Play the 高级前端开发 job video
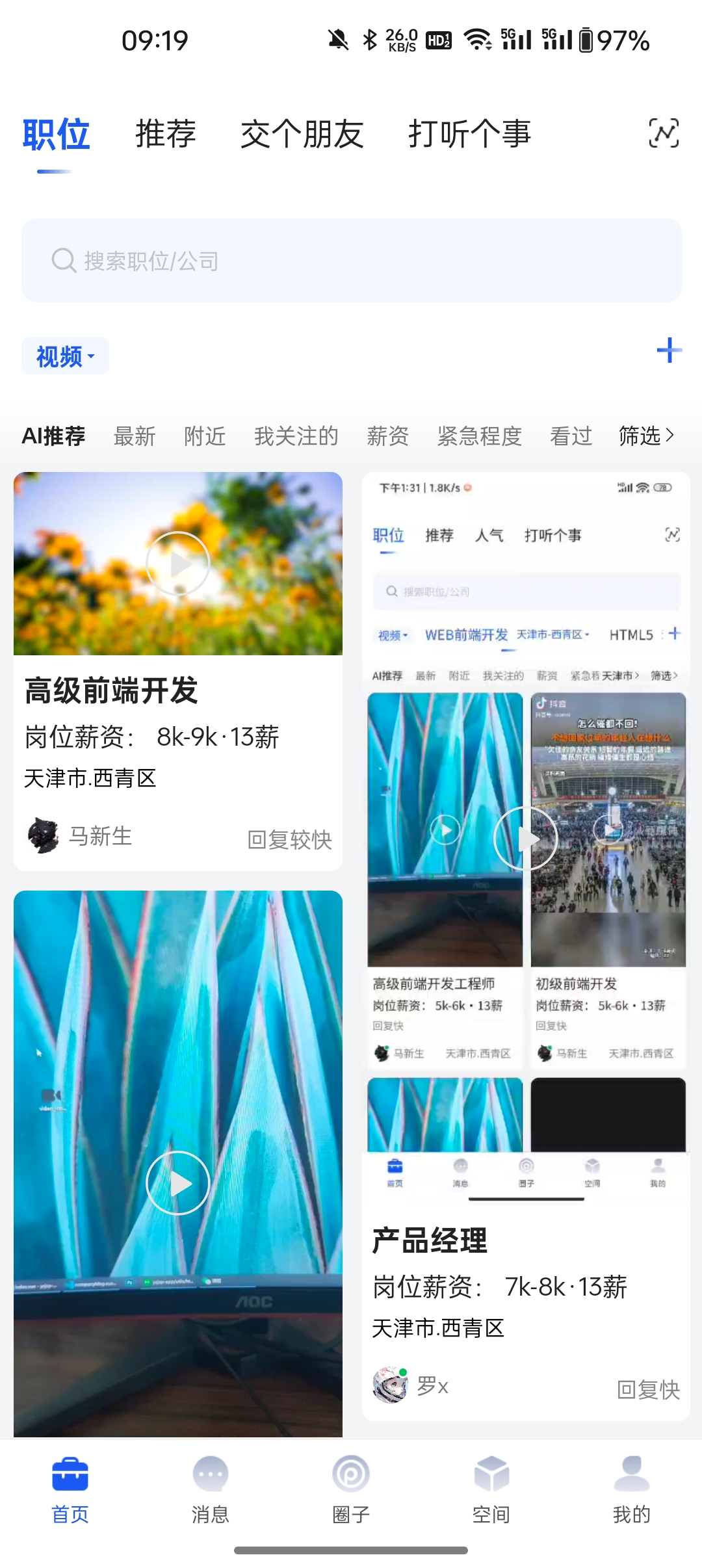 [177, 562]
